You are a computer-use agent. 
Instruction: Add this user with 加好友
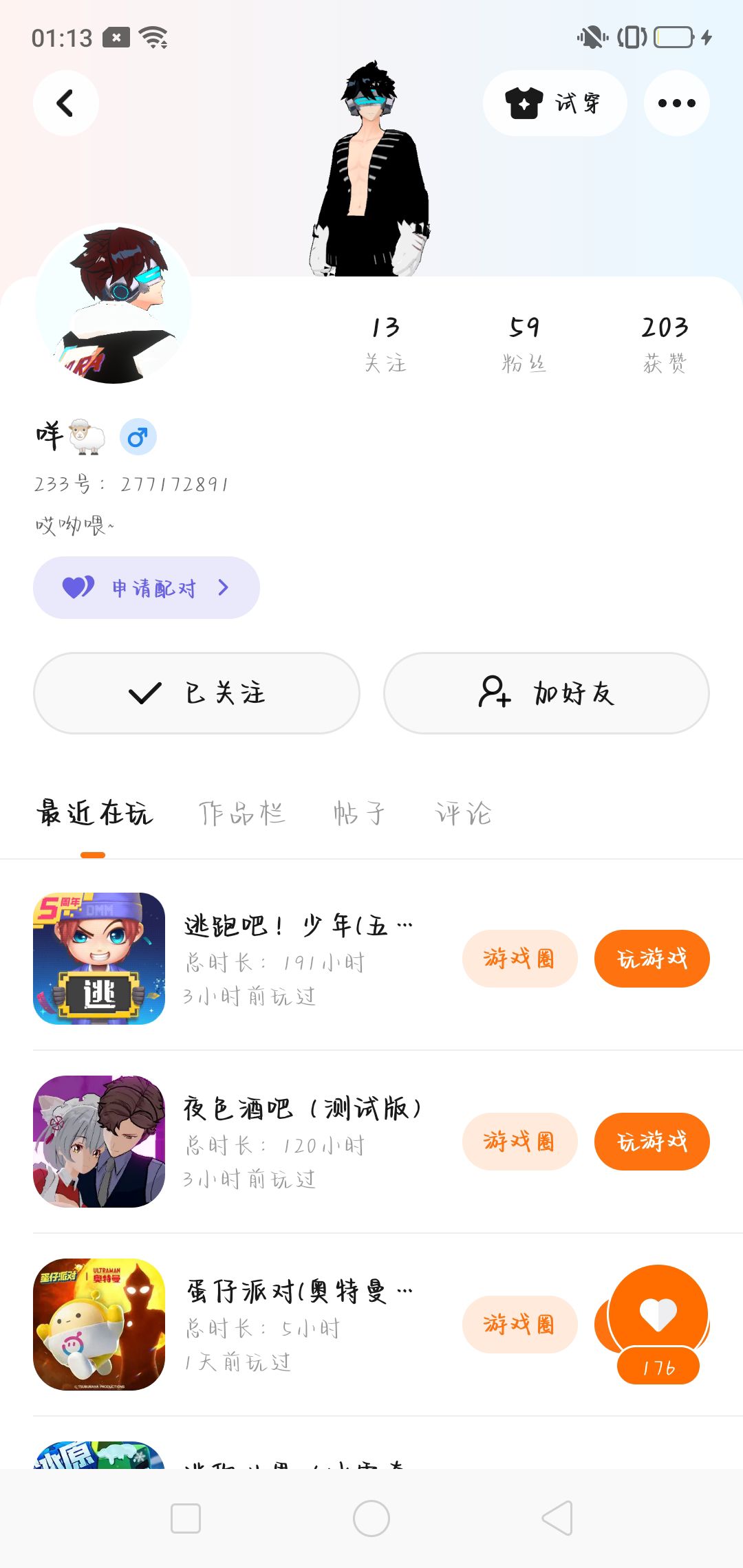pos(546,693)
